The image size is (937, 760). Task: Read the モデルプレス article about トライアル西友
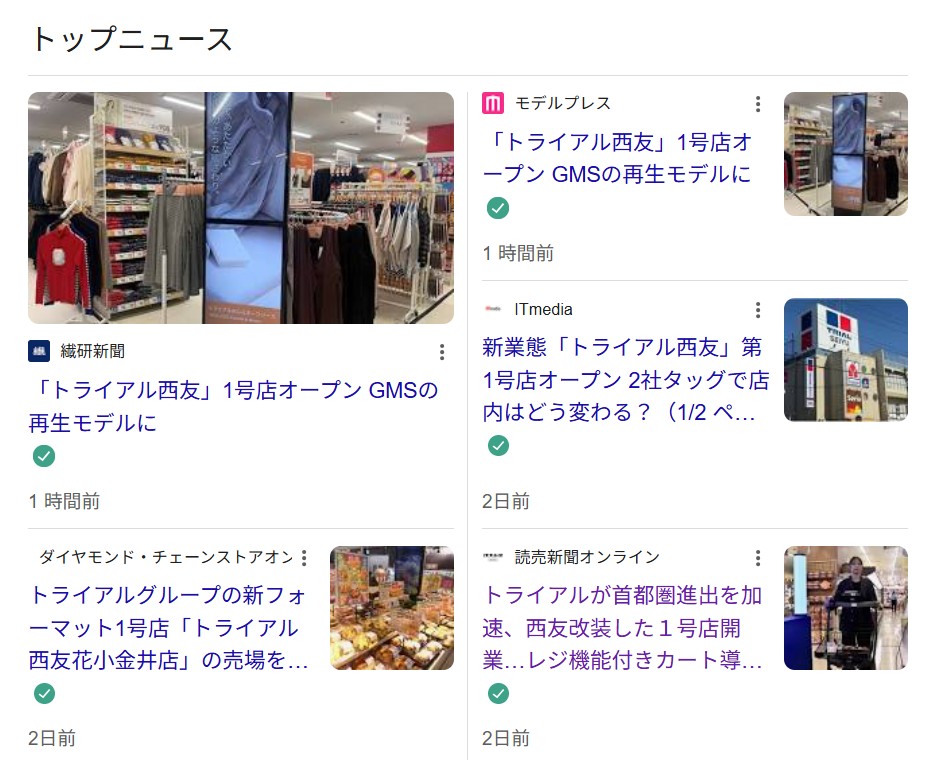point(616,158)
